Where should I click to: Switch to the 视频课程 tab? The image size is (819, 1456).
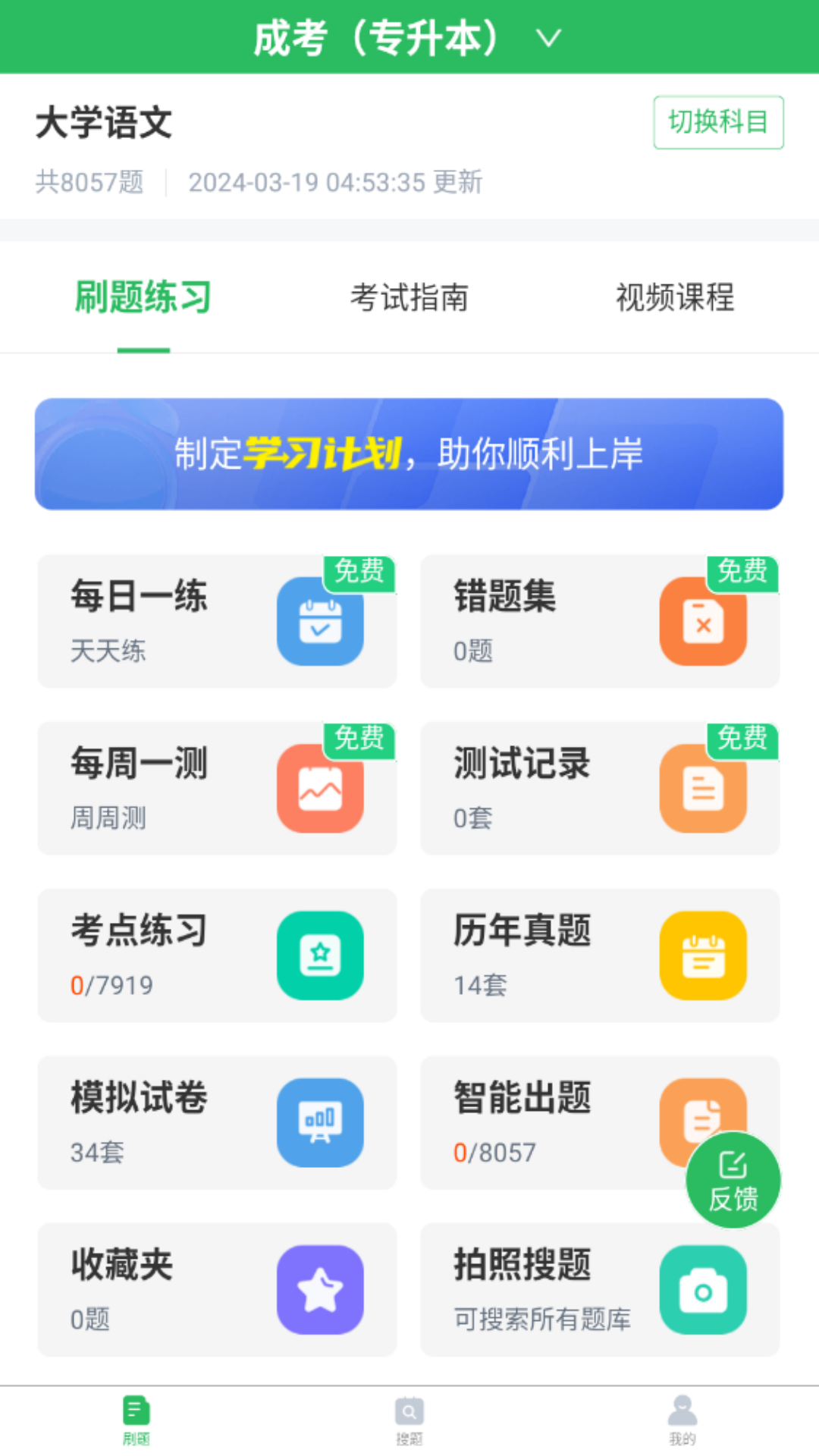pos(674,297)
